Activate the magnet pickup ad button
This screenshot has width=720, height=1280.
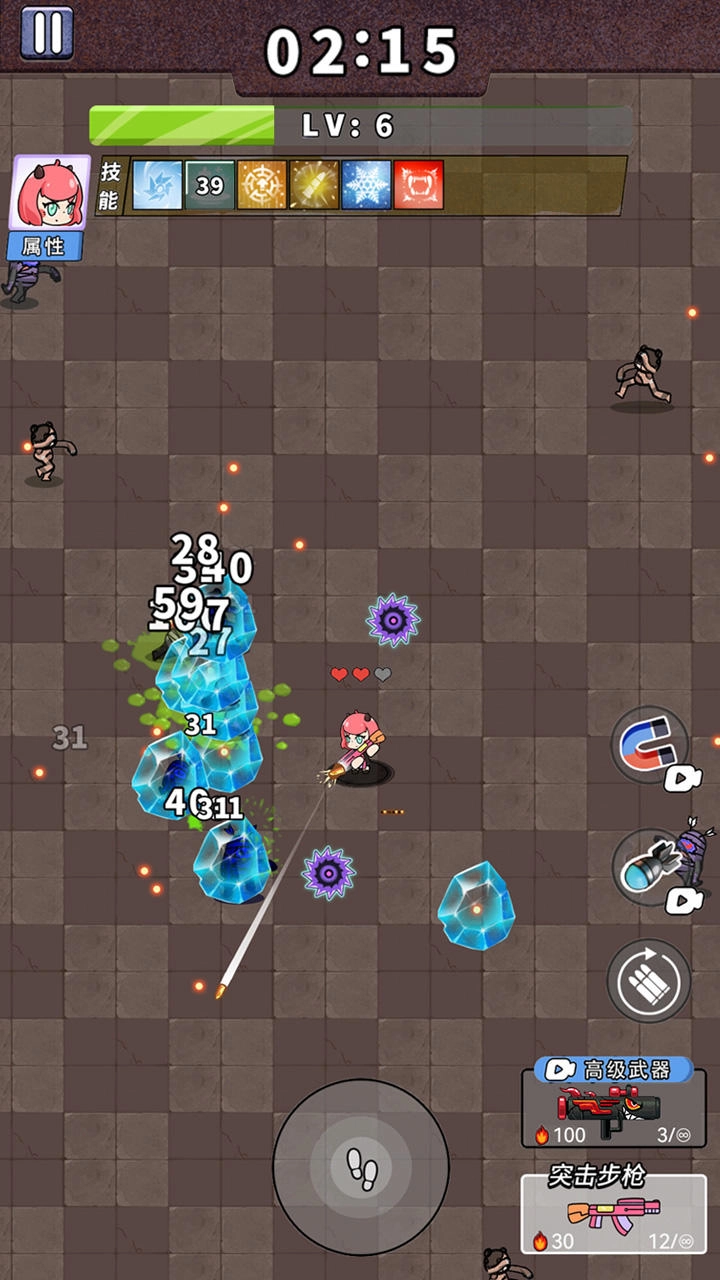click(x=649, y=745)
